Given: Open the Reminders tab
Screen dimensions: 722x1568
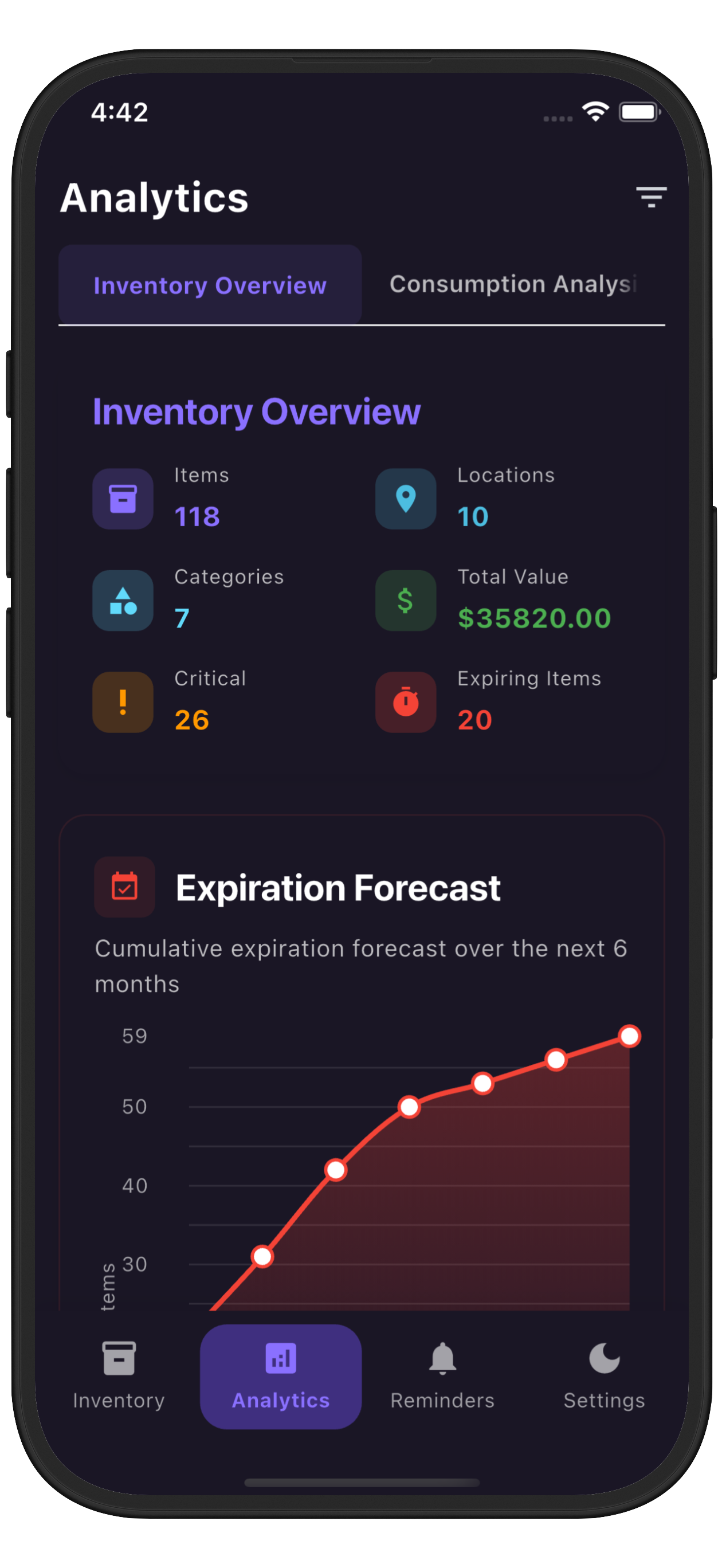Looking at the screenshot, I should point(442,1375).
